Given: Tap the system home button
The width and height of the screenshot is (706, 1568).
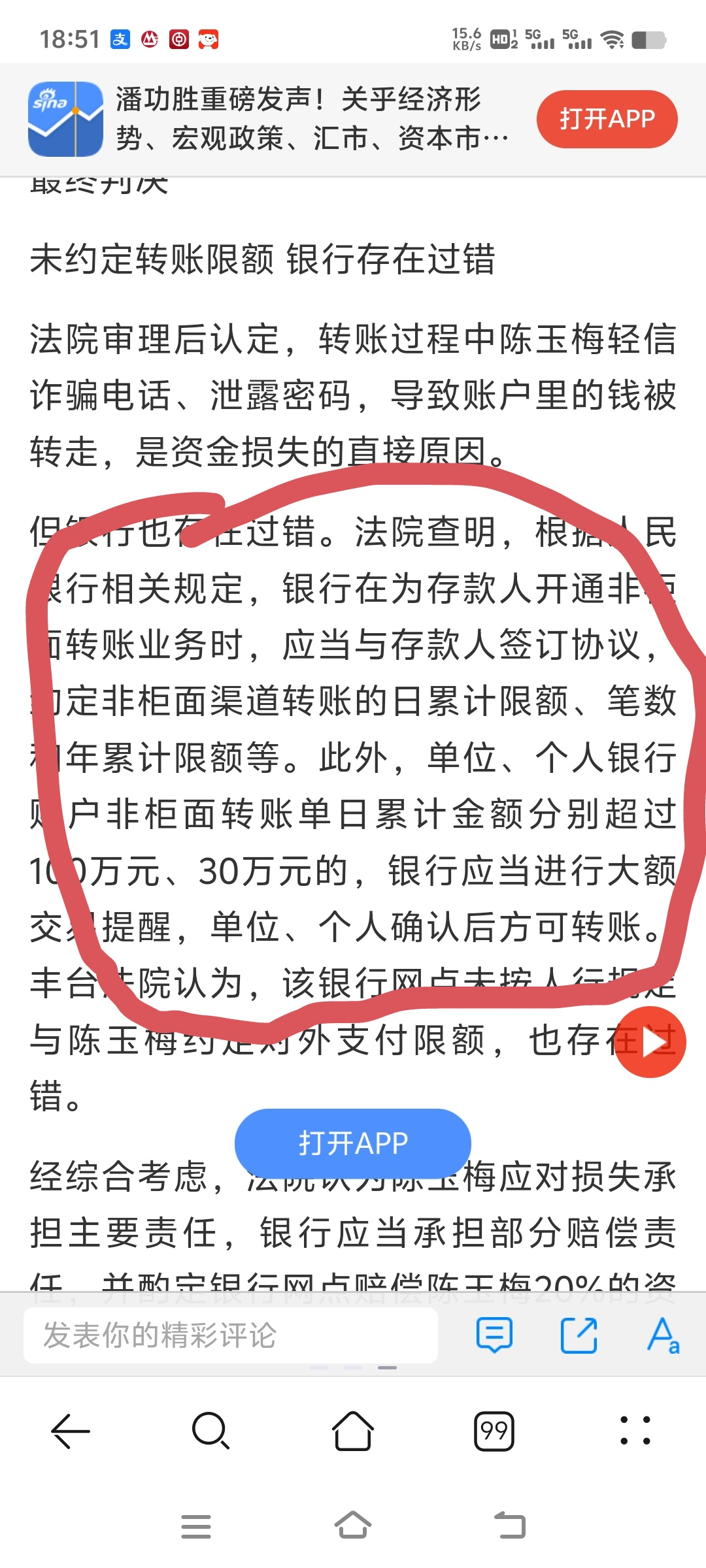Looking at the screenshot, I should pyautogui.click(x=353, y=1526).
